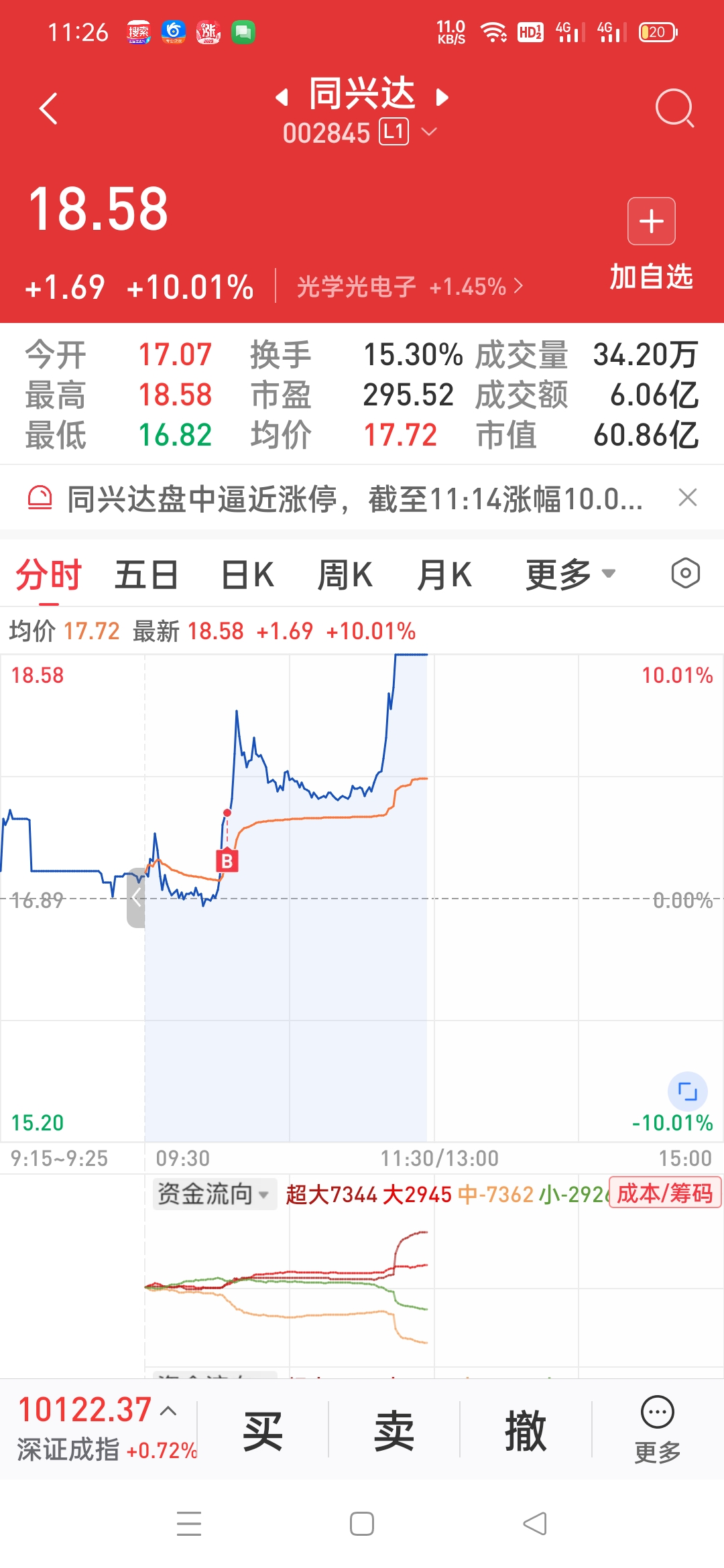Open the 资金流向 indicator dropdown
The width and height of the screenshot is (724, 1568).
coord(214,1194)
